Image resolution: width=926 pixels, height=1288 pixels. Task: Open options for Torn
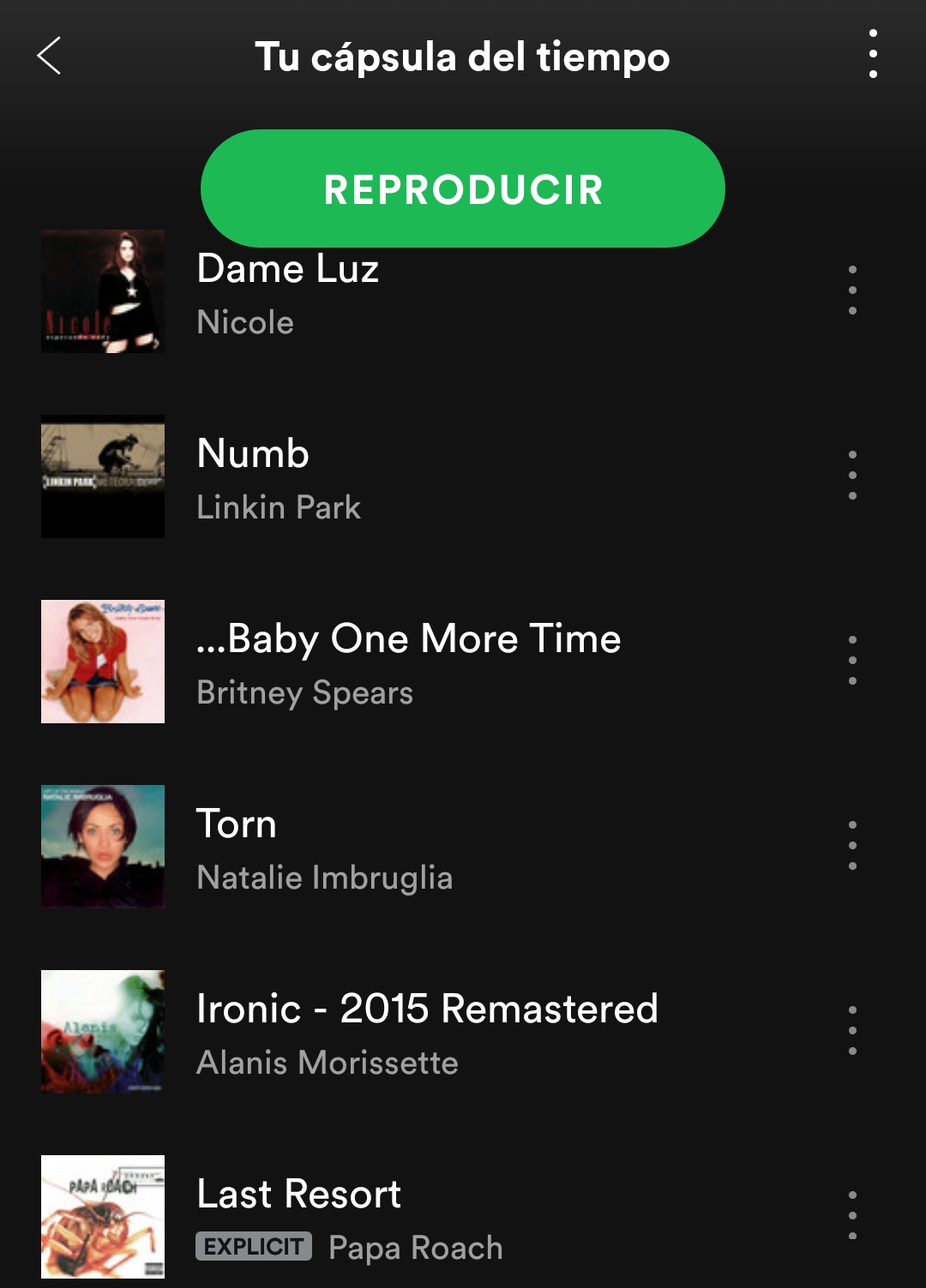[852, 846]
